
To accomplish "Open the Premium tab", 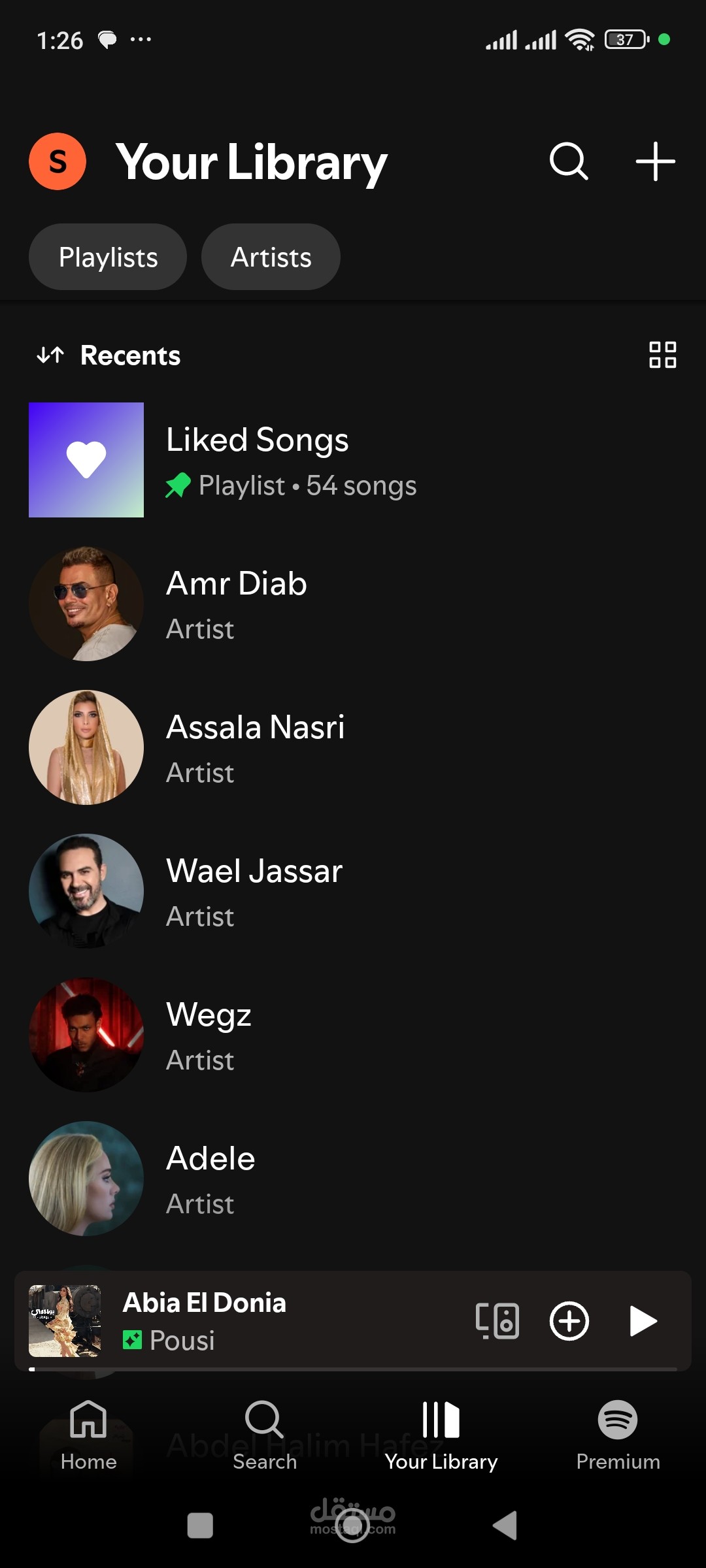I will point(618,1435).
